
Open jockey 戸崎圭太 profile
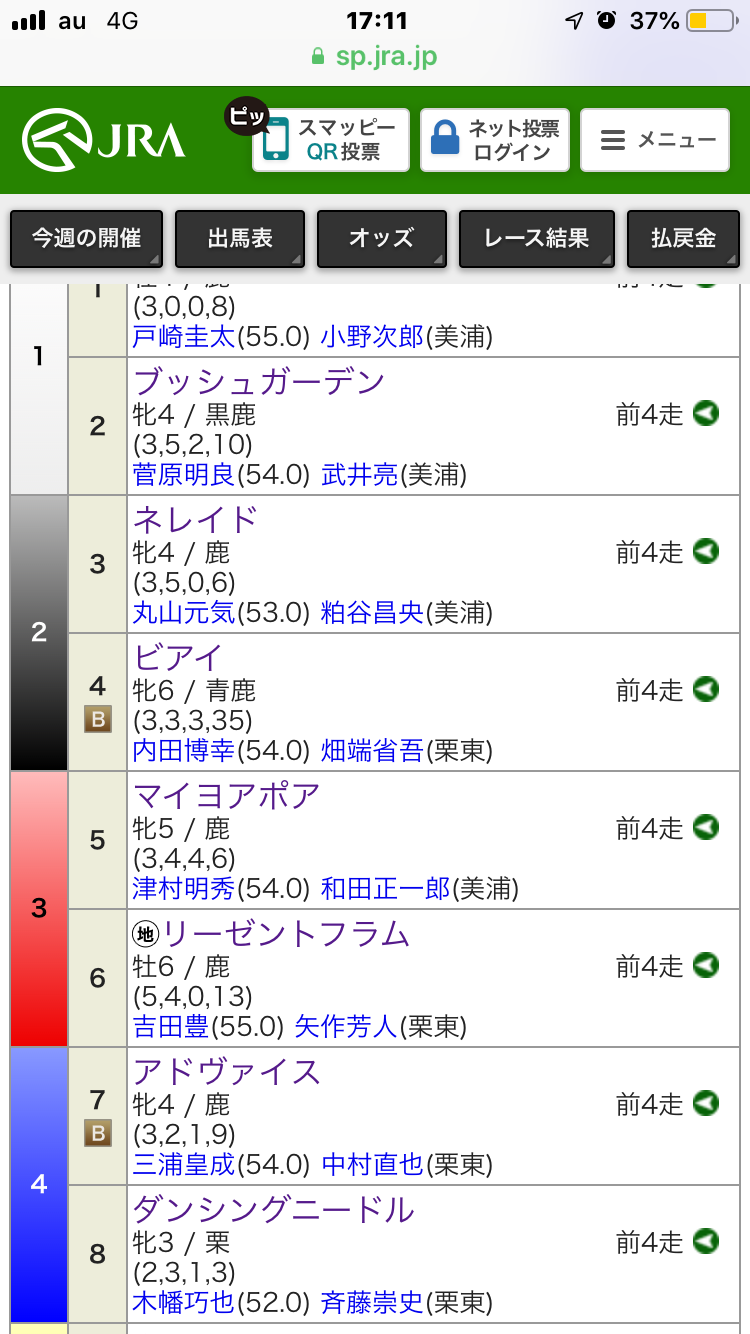(183, 337)
